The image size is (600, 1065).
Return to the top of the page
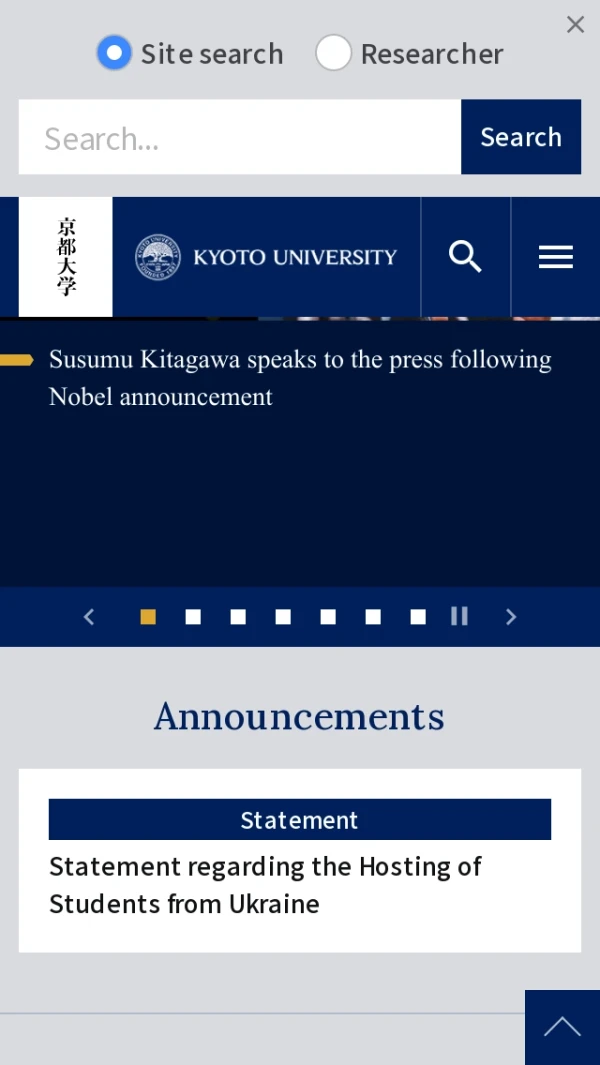[562, 1027]
